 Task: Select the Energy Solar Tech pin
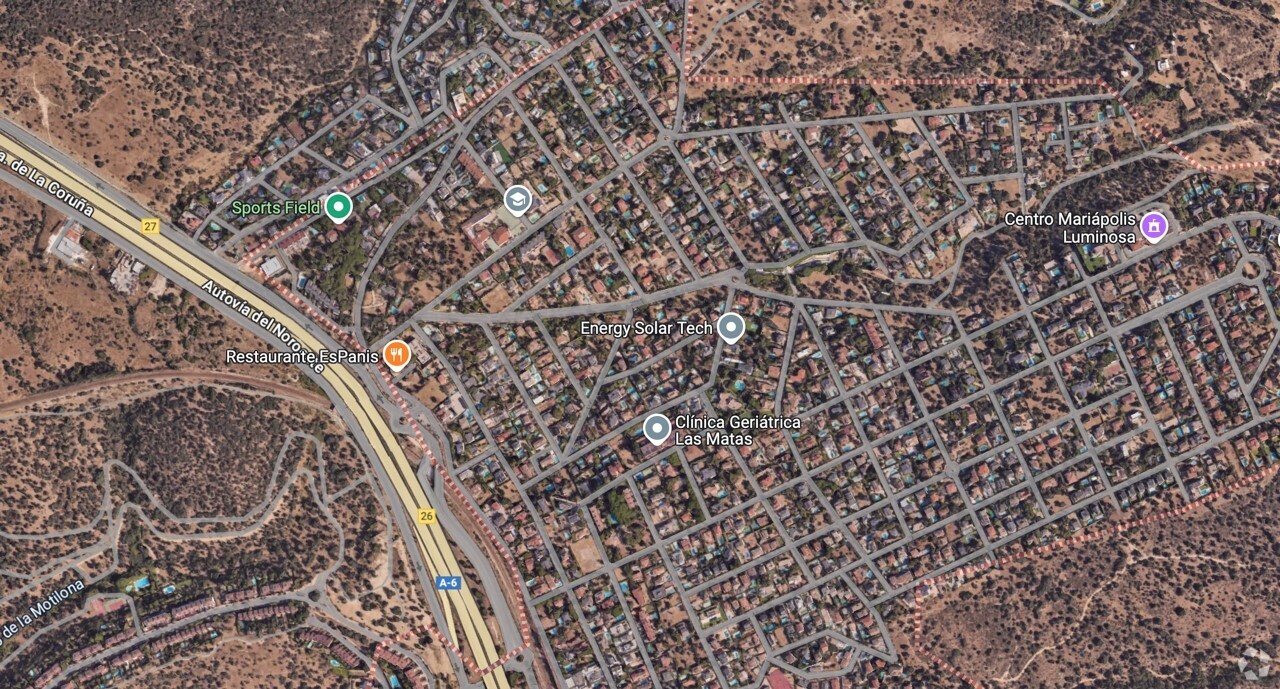click(x=731, y=327)
